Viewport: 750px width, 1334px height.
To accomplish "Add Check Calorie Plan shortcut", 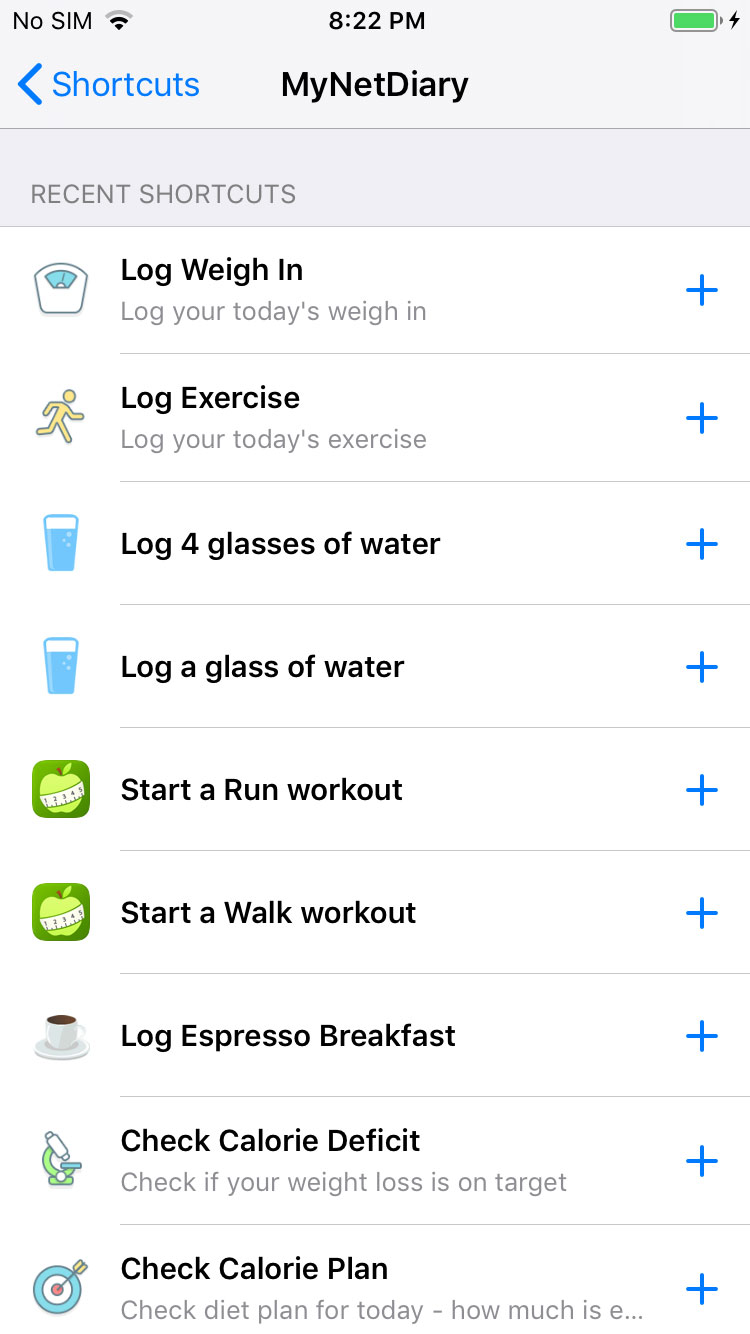I will (x=702, y=1289).
